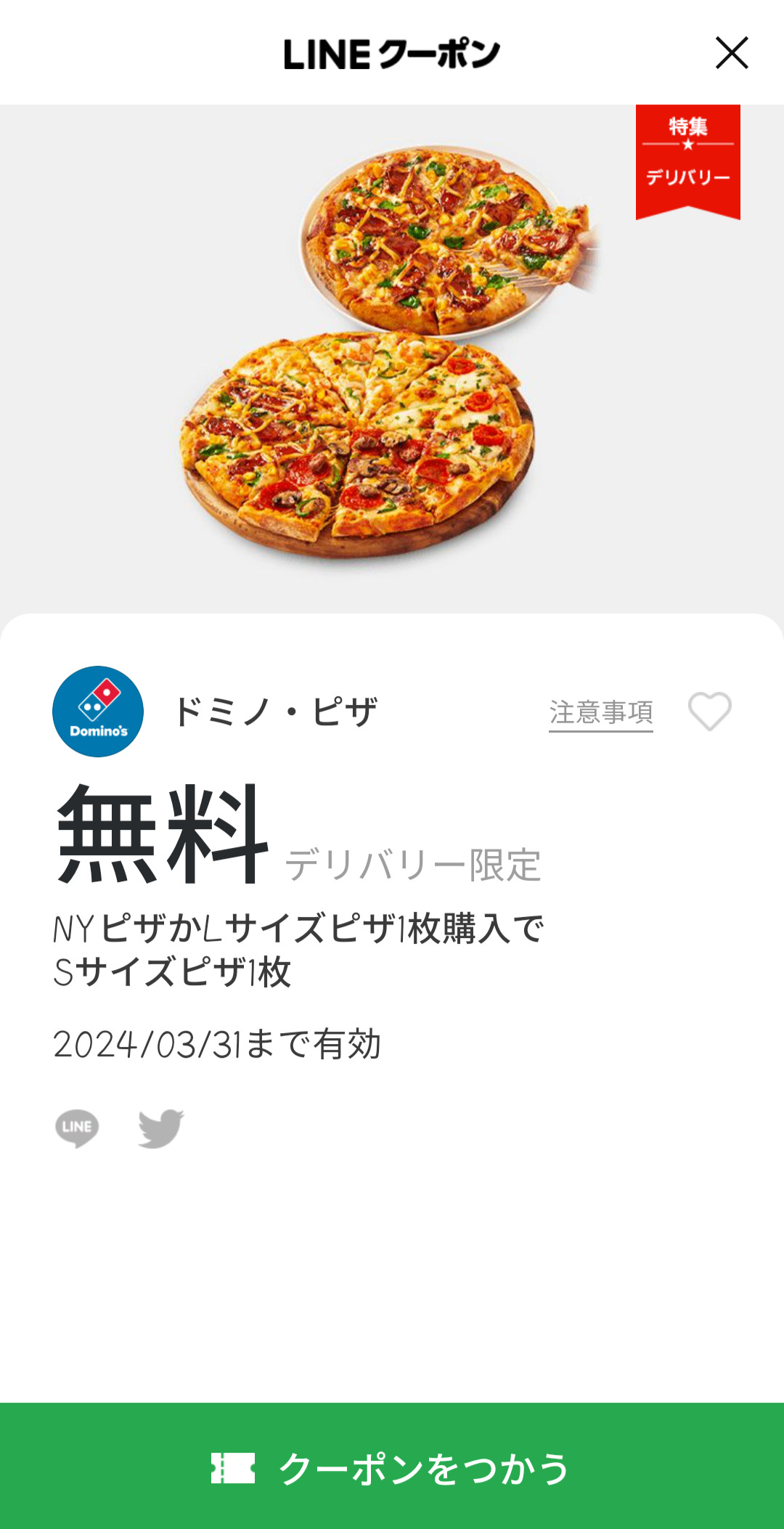
Task: Share the coupon on Twitter
Action: [160, 1128]
